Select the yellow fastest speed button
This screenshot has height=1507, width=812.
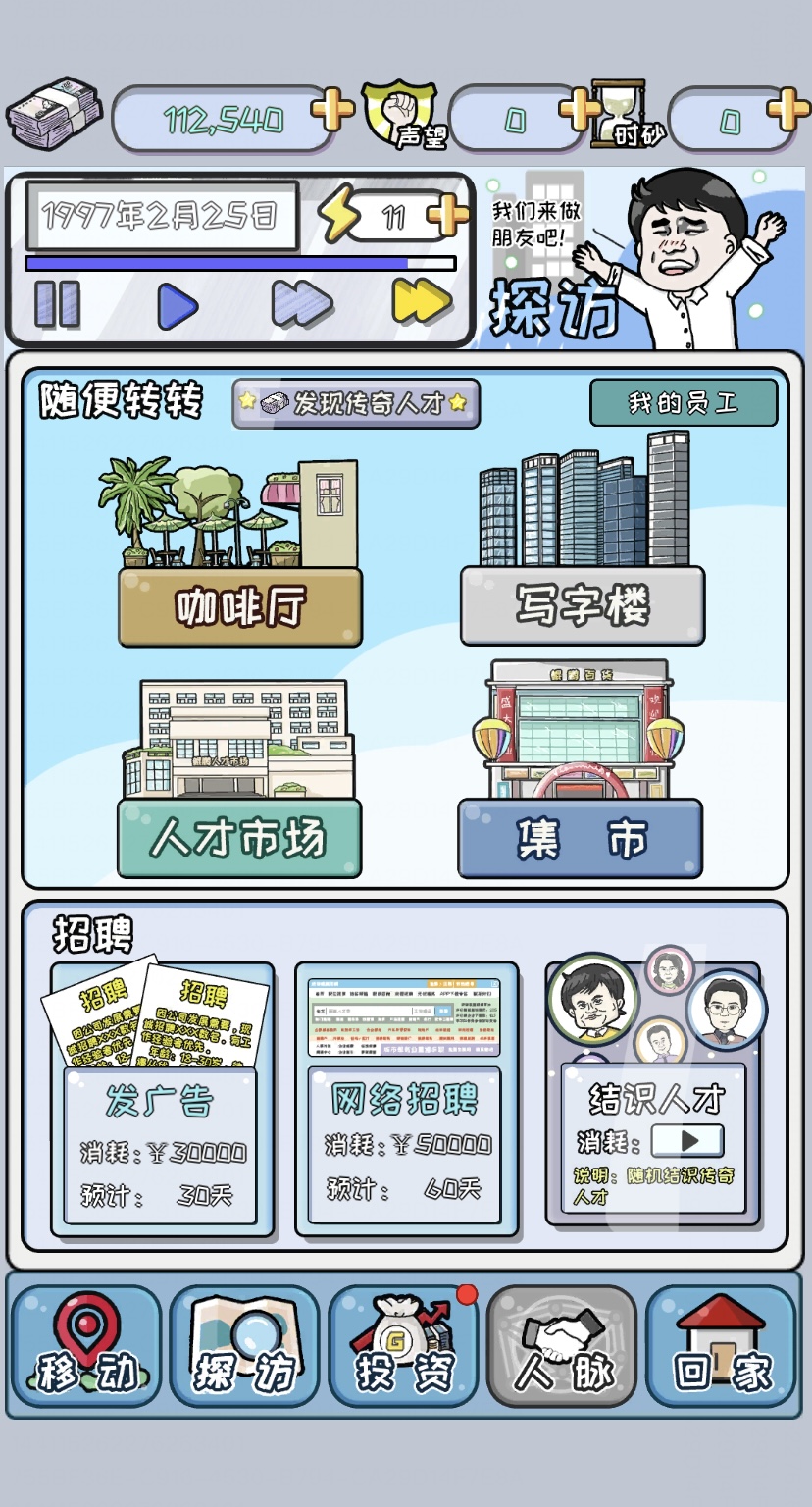pos(422,301)
